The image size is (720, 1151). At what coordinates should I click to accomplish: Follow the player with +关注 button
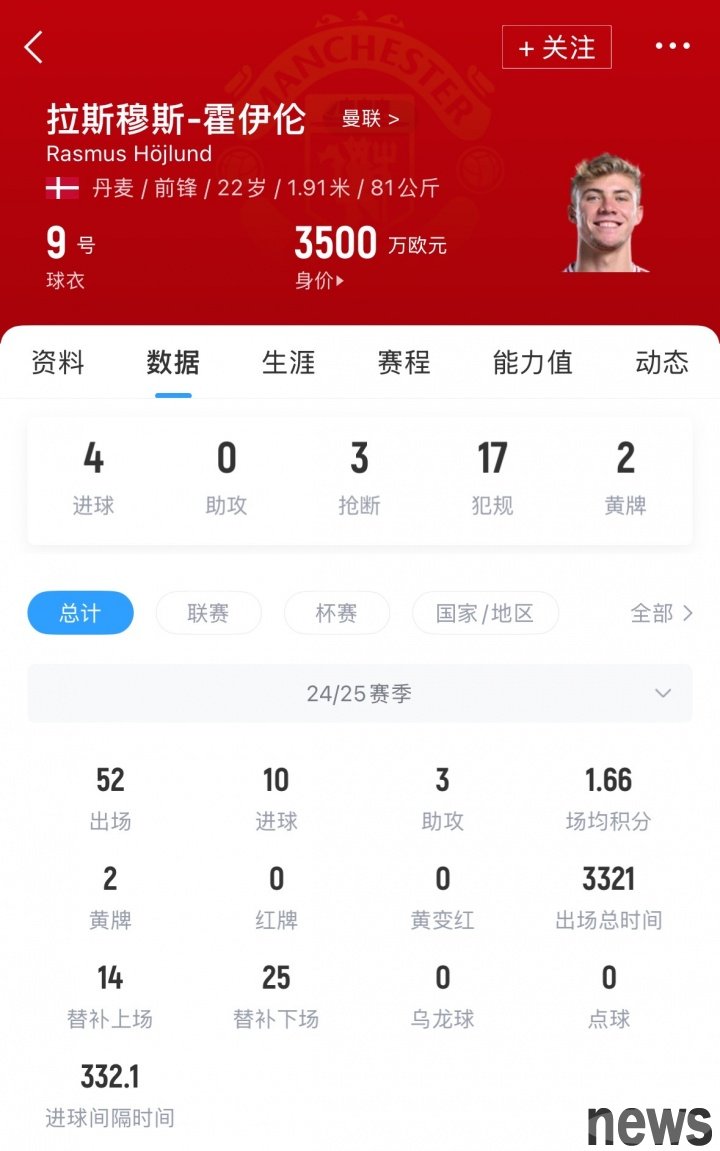556,47
